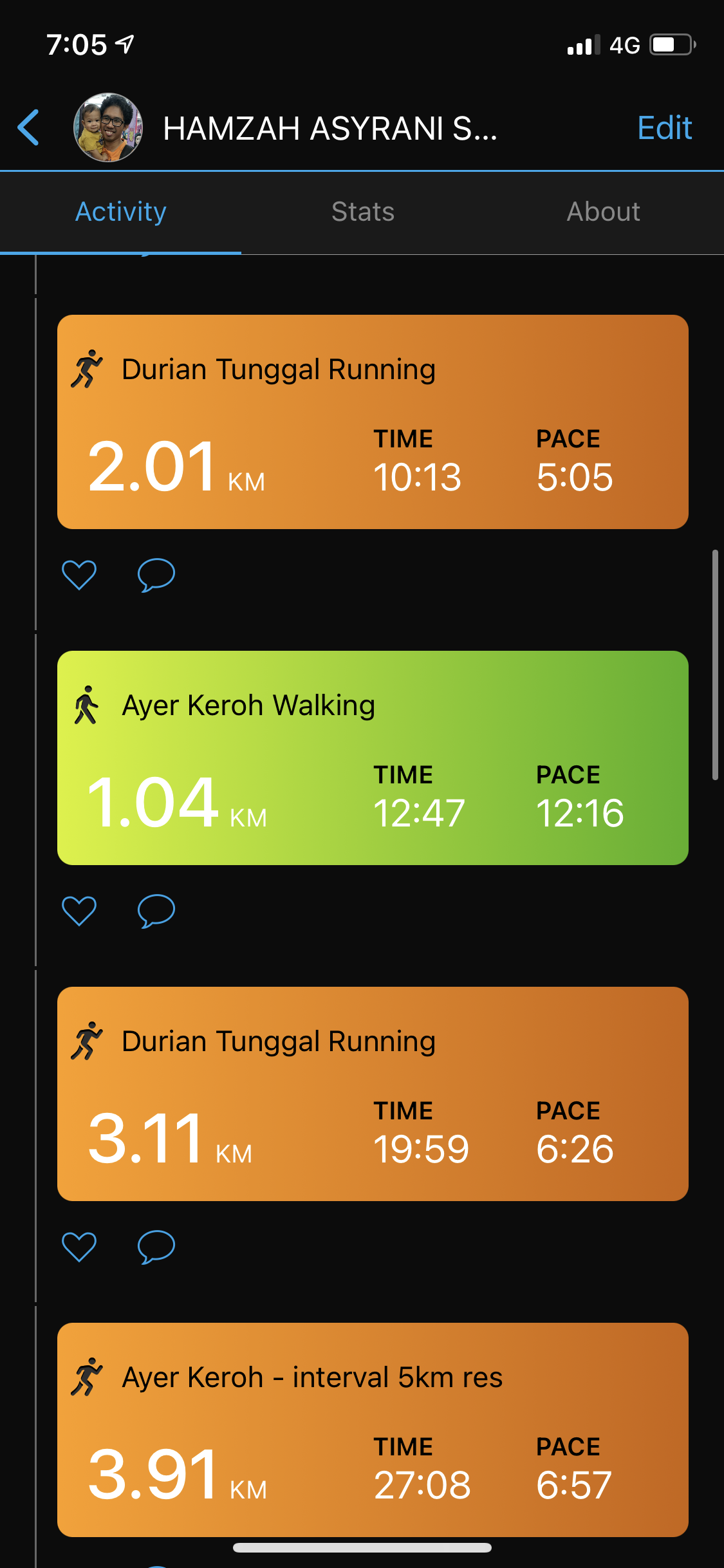Like the Ayer Keroh Walking activity
This screenshot has height=1568, width=724.
[x=79, y=910]
